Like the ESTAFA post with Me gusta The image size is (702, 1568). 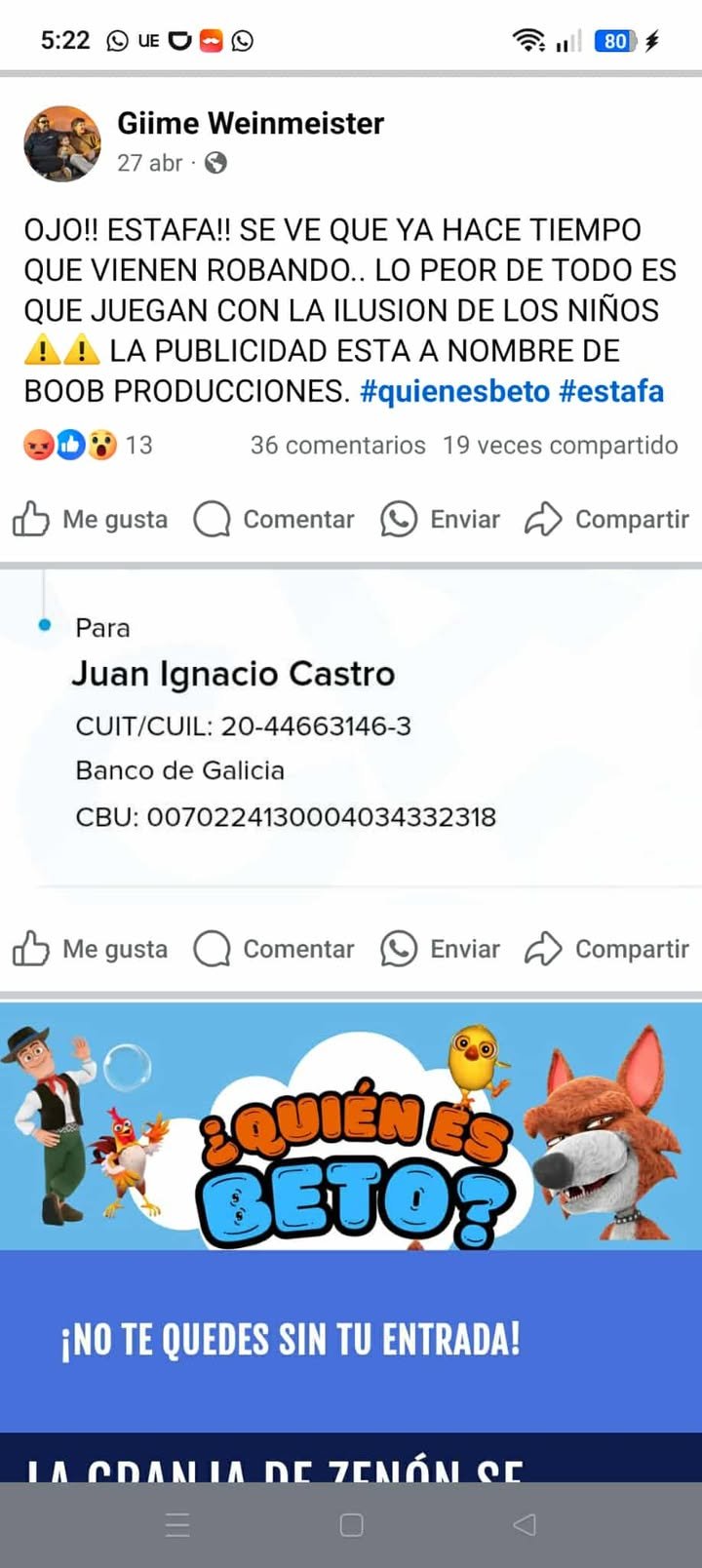[91, 520]
